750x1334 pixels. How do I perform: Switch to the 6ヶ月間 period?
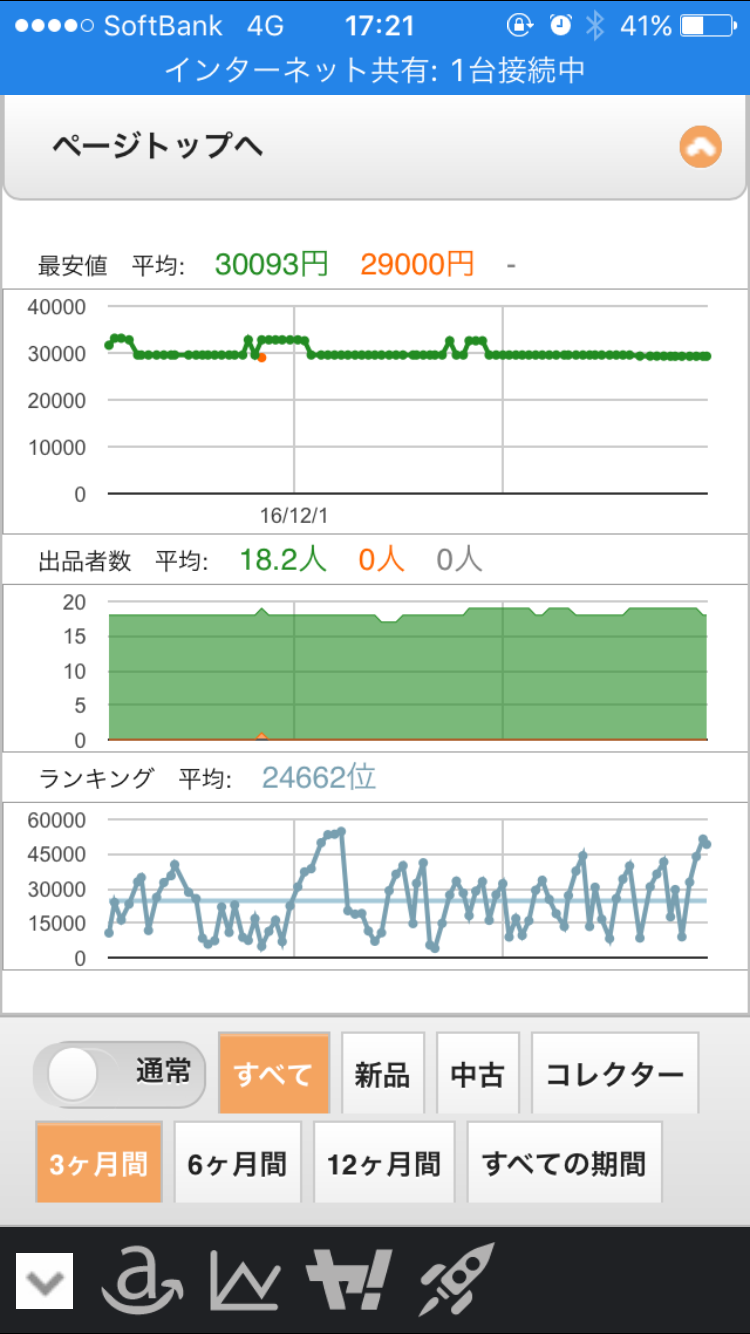pos(237,1163)
